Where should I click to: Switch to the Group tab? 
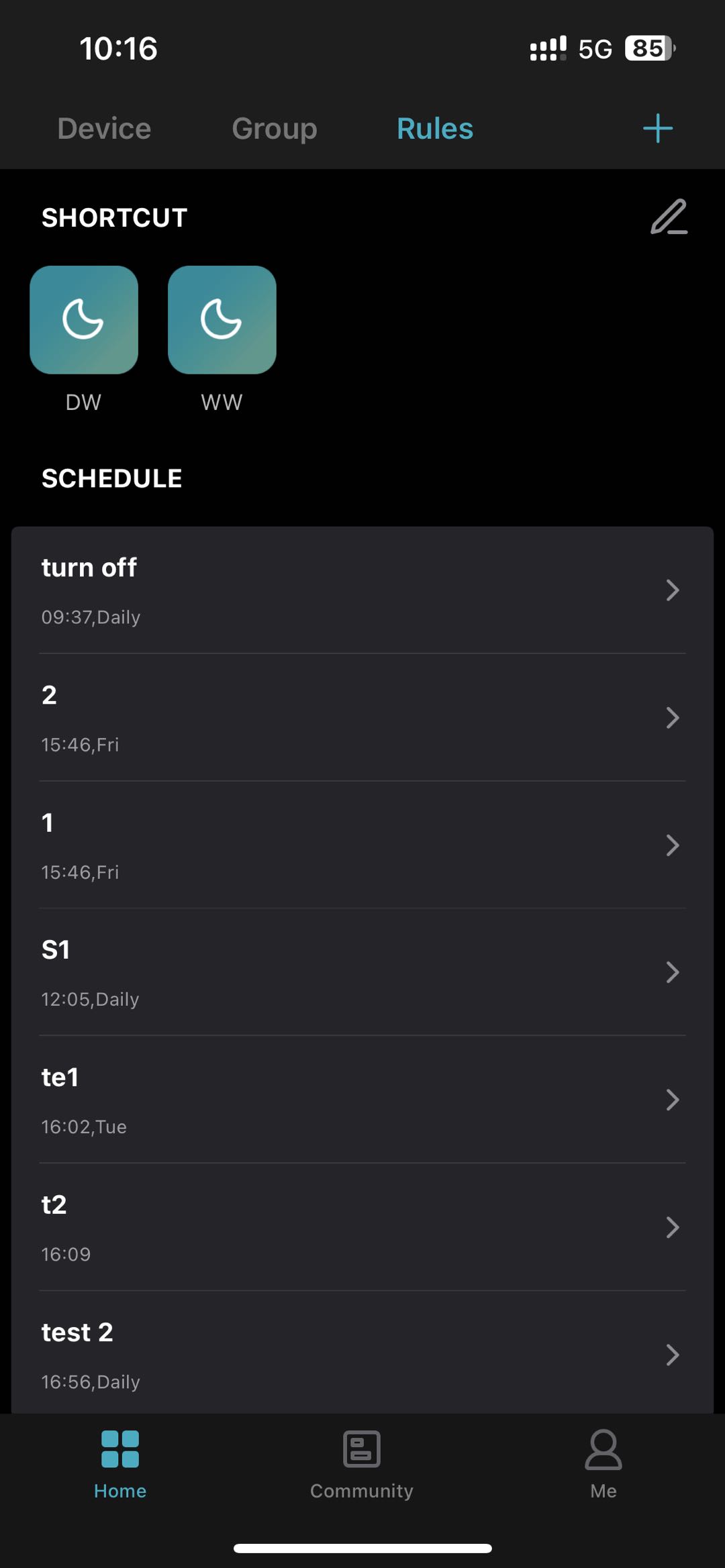point(274,128)
